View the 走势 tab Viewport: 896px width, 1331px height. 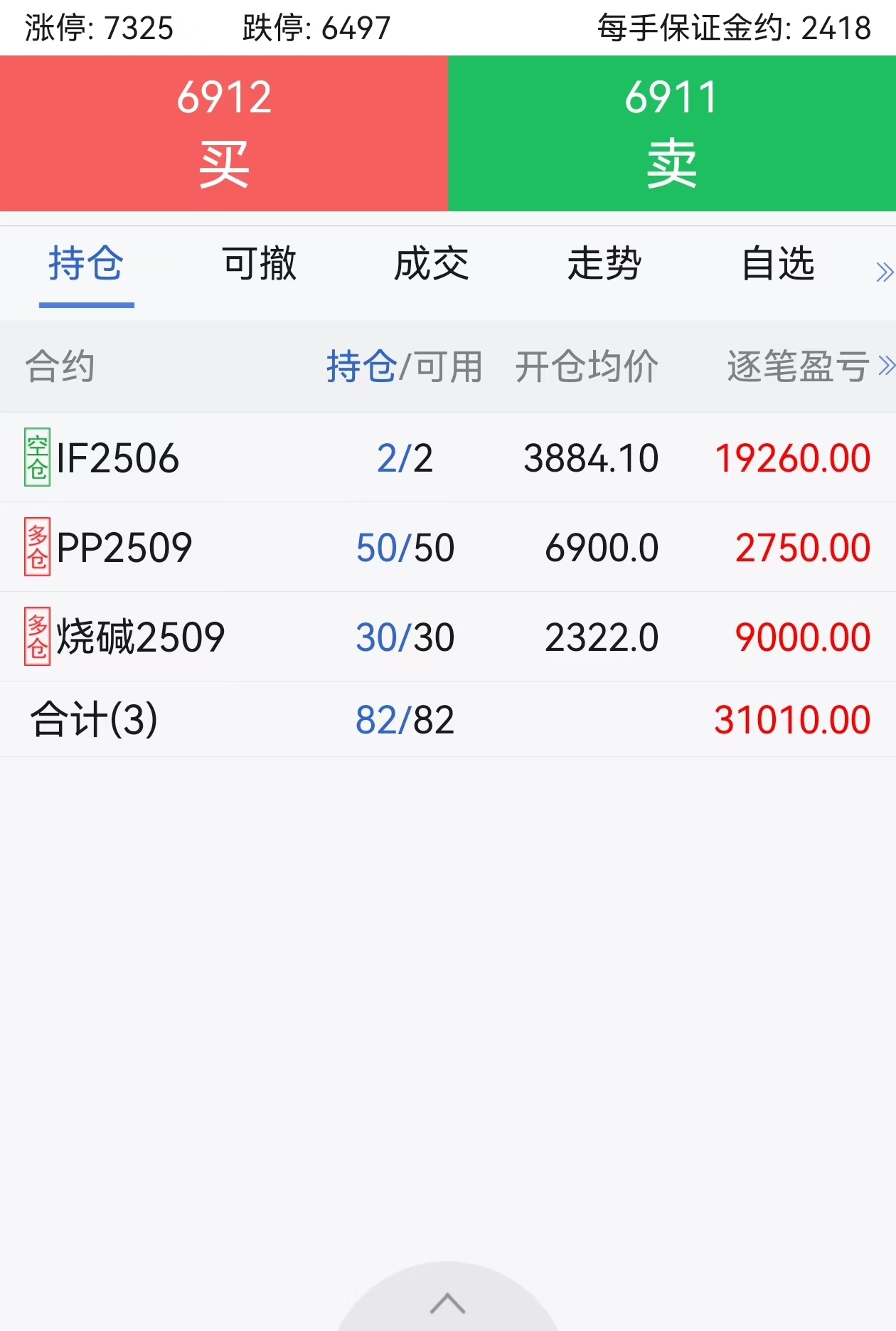[x=604, y=264]
